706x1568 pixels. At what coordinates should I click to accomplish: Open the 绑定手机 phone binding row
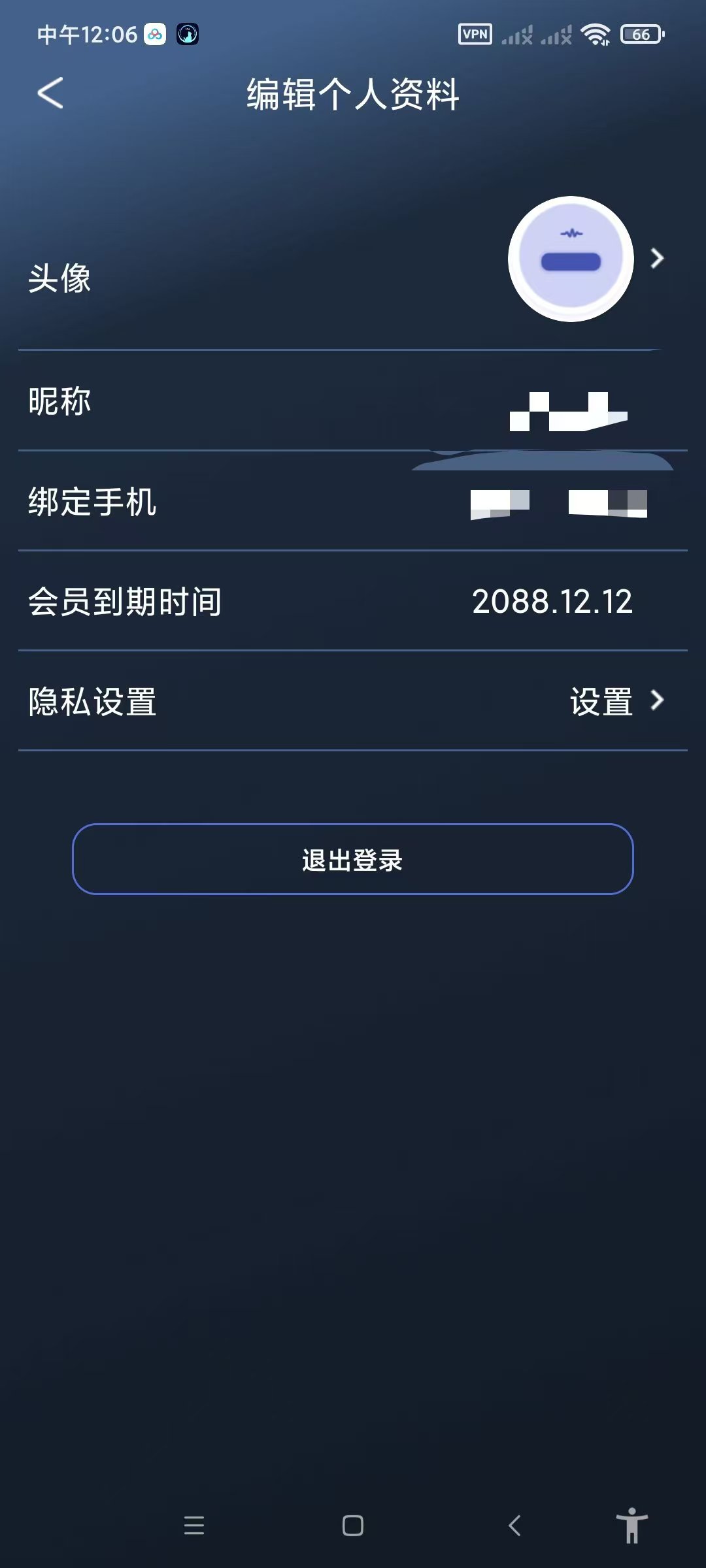pyautogui.click(x=353, y=502)
